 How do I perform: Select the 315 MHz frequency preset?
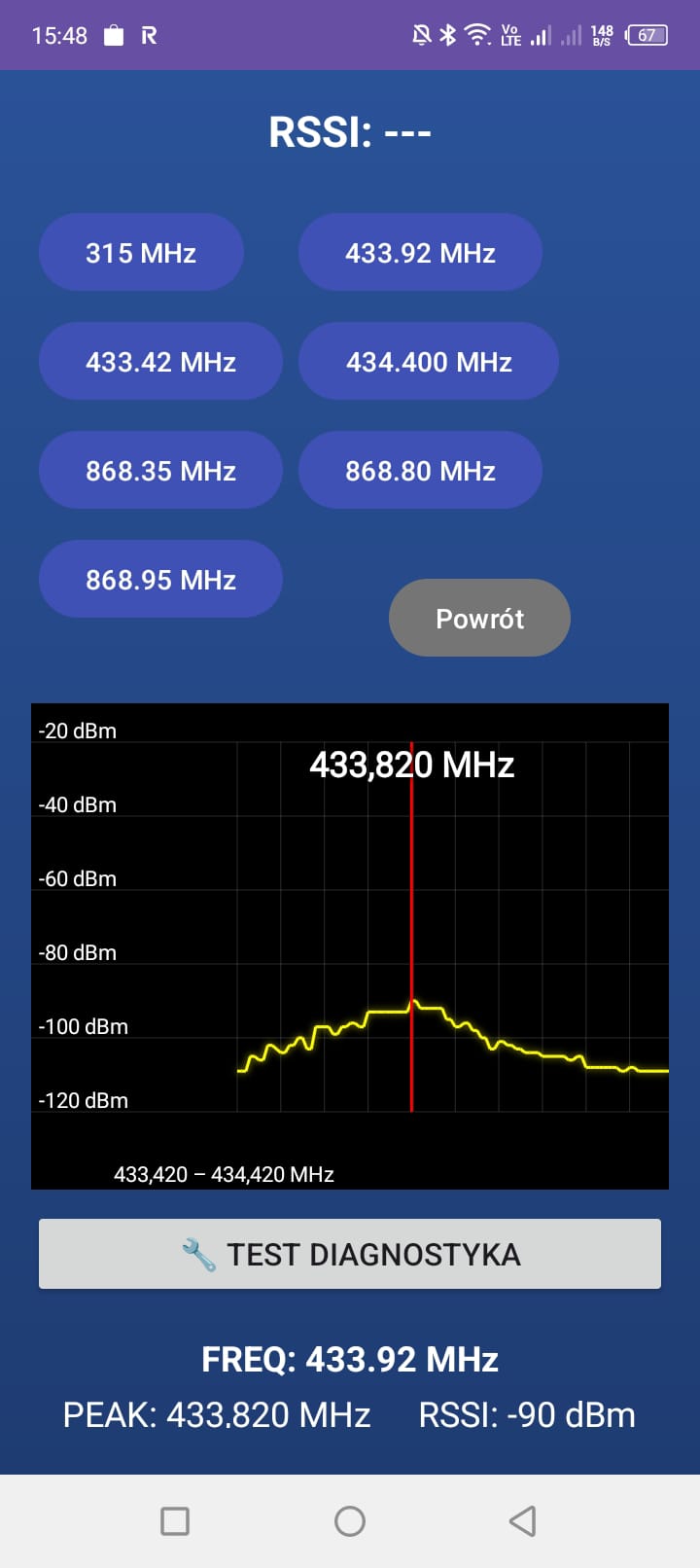tap(141, 253)
